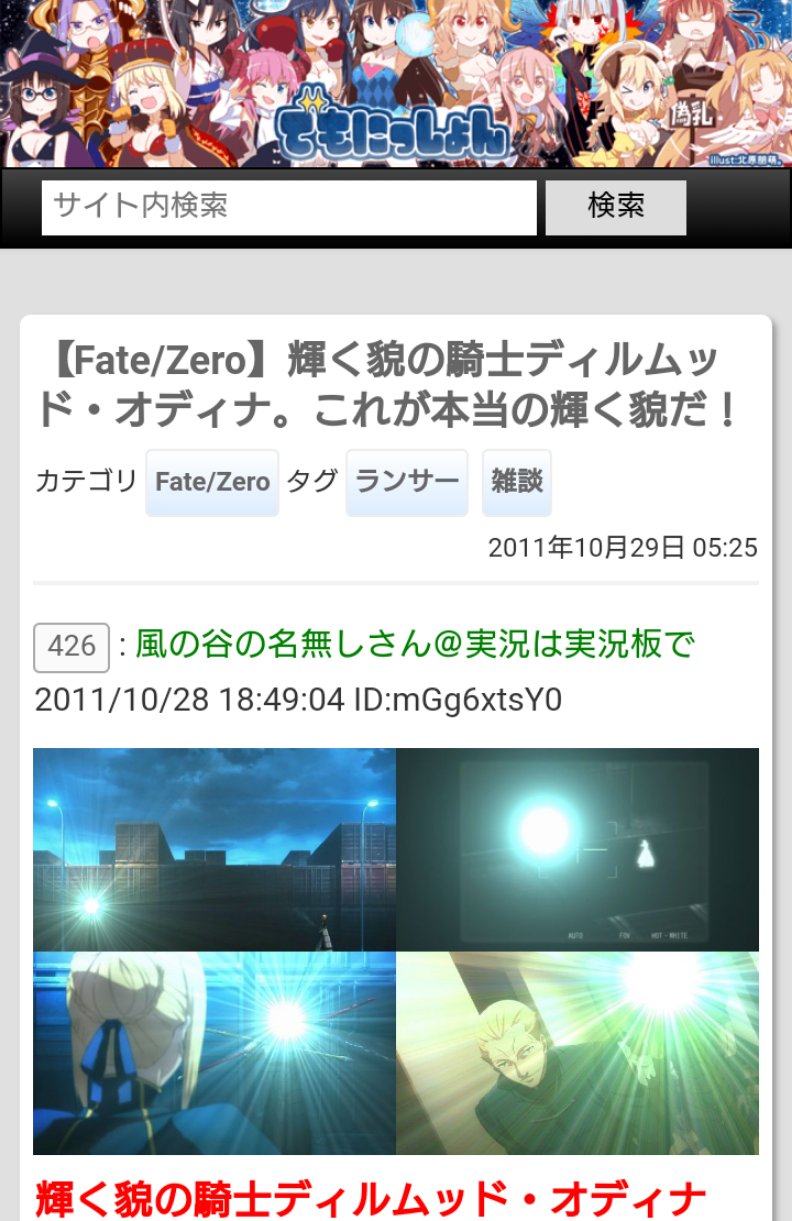Open the ランサー tag

[x=407, y=482]
